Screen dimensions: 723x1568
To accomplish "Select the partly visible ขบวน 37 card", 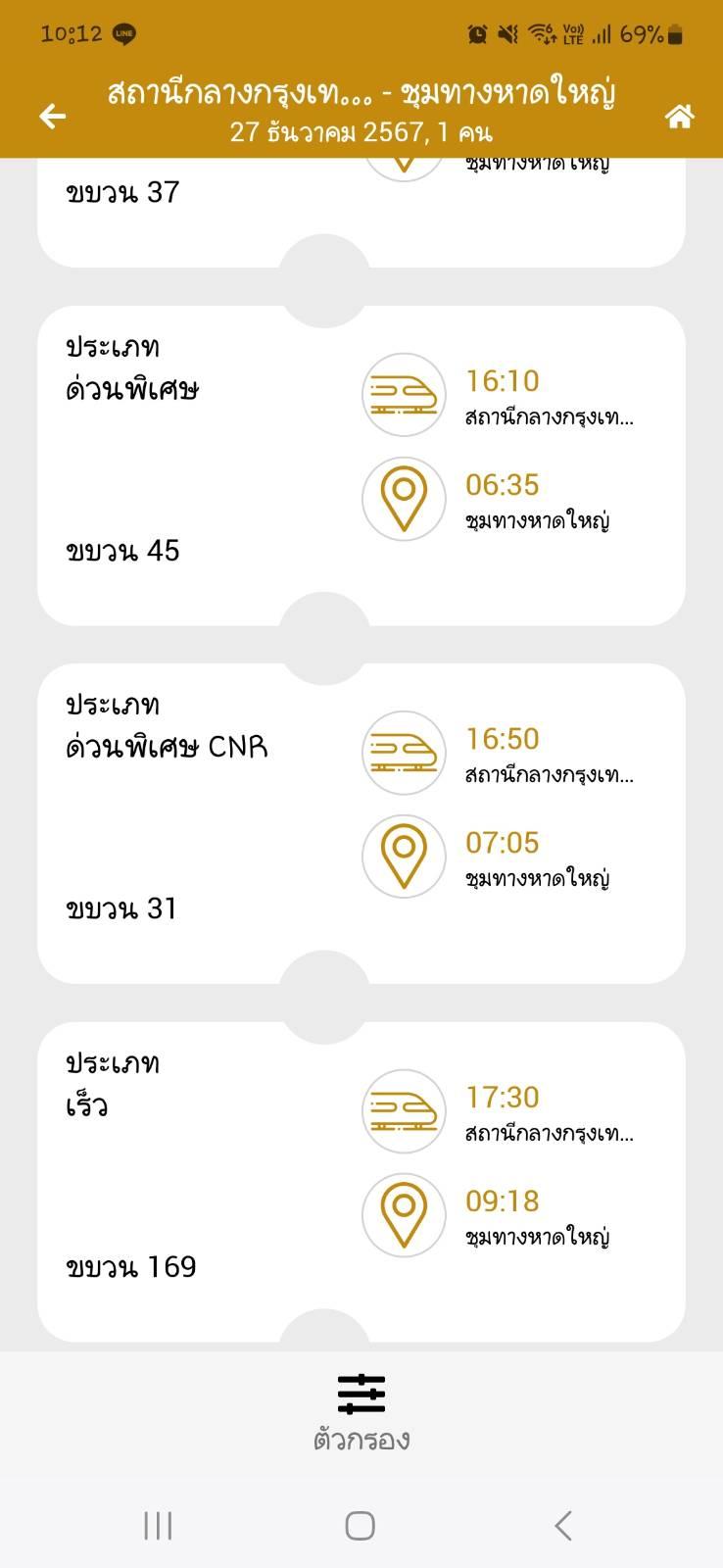I will coord(361,211).
